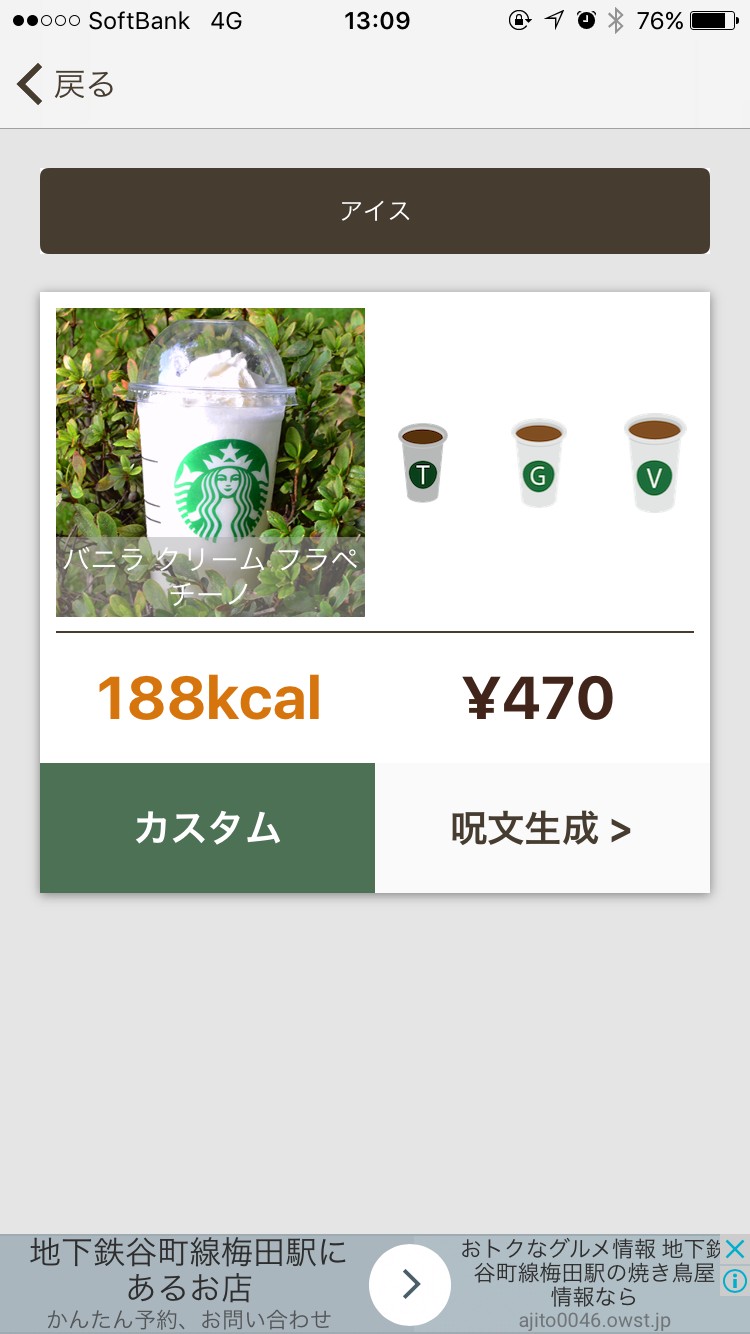This screenshot has height=1334, width=750.
Task: Select the Grande size cup
Action: 538,464
